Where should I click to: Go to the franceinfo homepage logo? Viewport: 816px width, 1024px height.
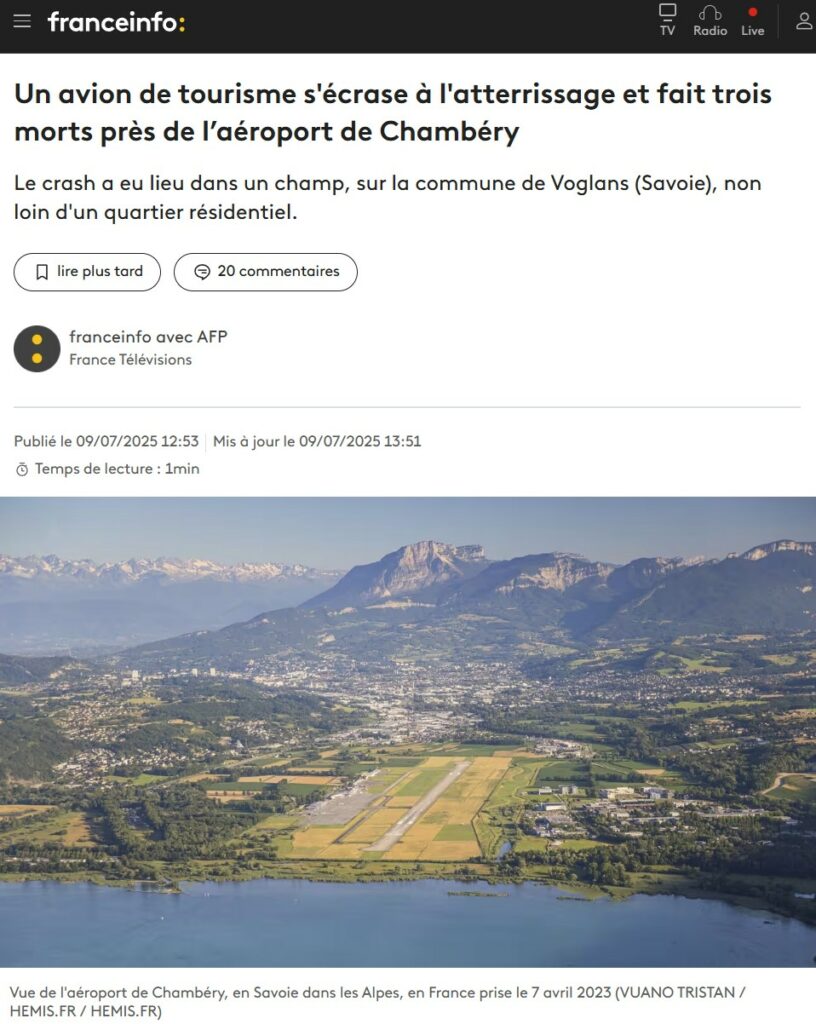click(x=116, y=22)
